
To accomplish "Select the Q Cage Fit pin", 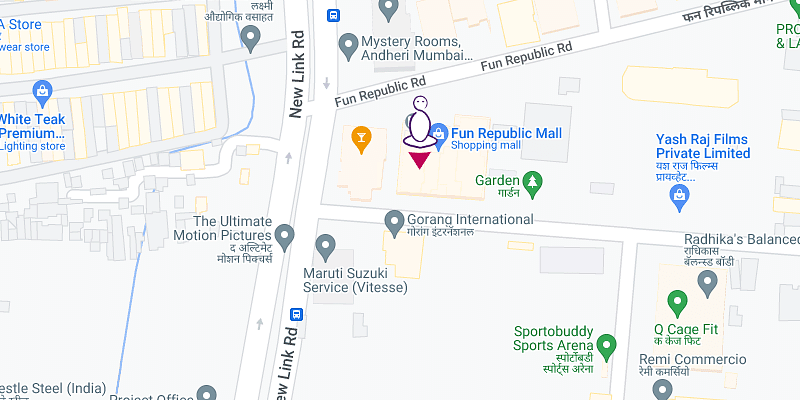I will pos(677,300).
